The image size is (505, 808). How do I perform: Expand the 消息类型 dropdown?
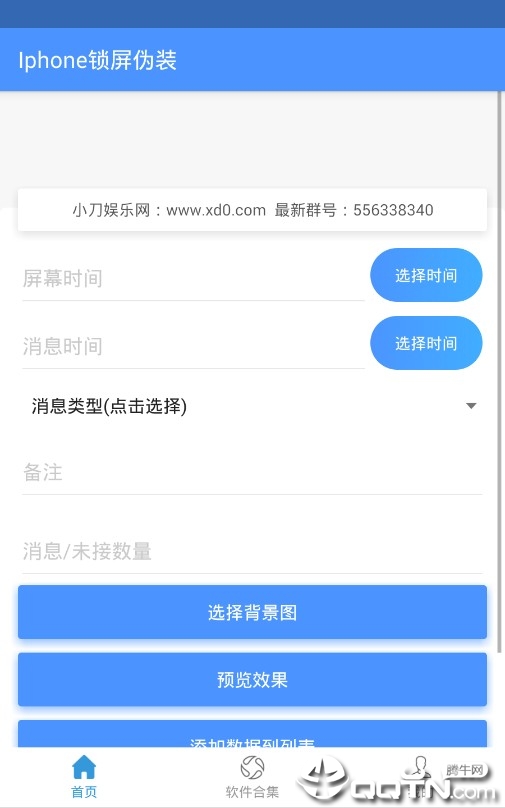click(x=252, y=406)
